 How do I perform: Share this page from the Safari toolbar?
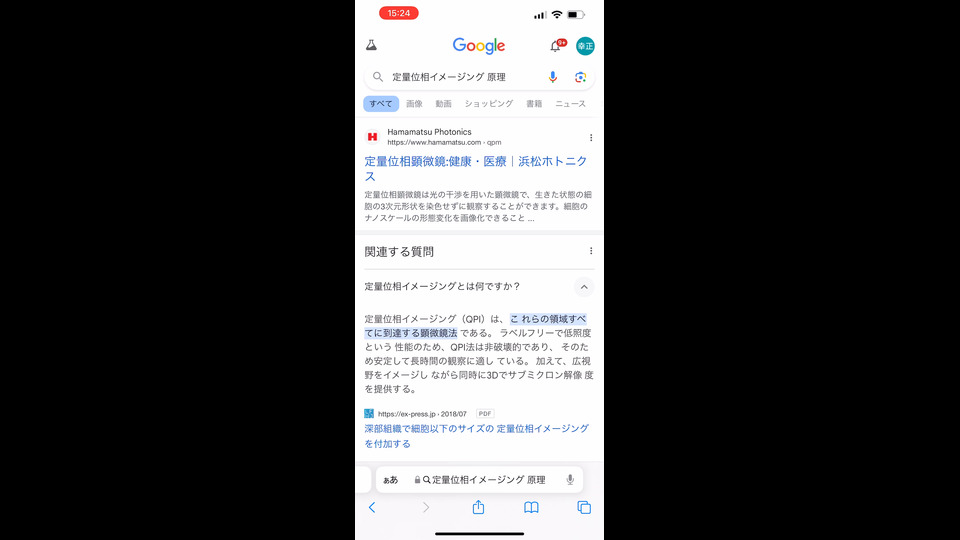pos(478,507)
